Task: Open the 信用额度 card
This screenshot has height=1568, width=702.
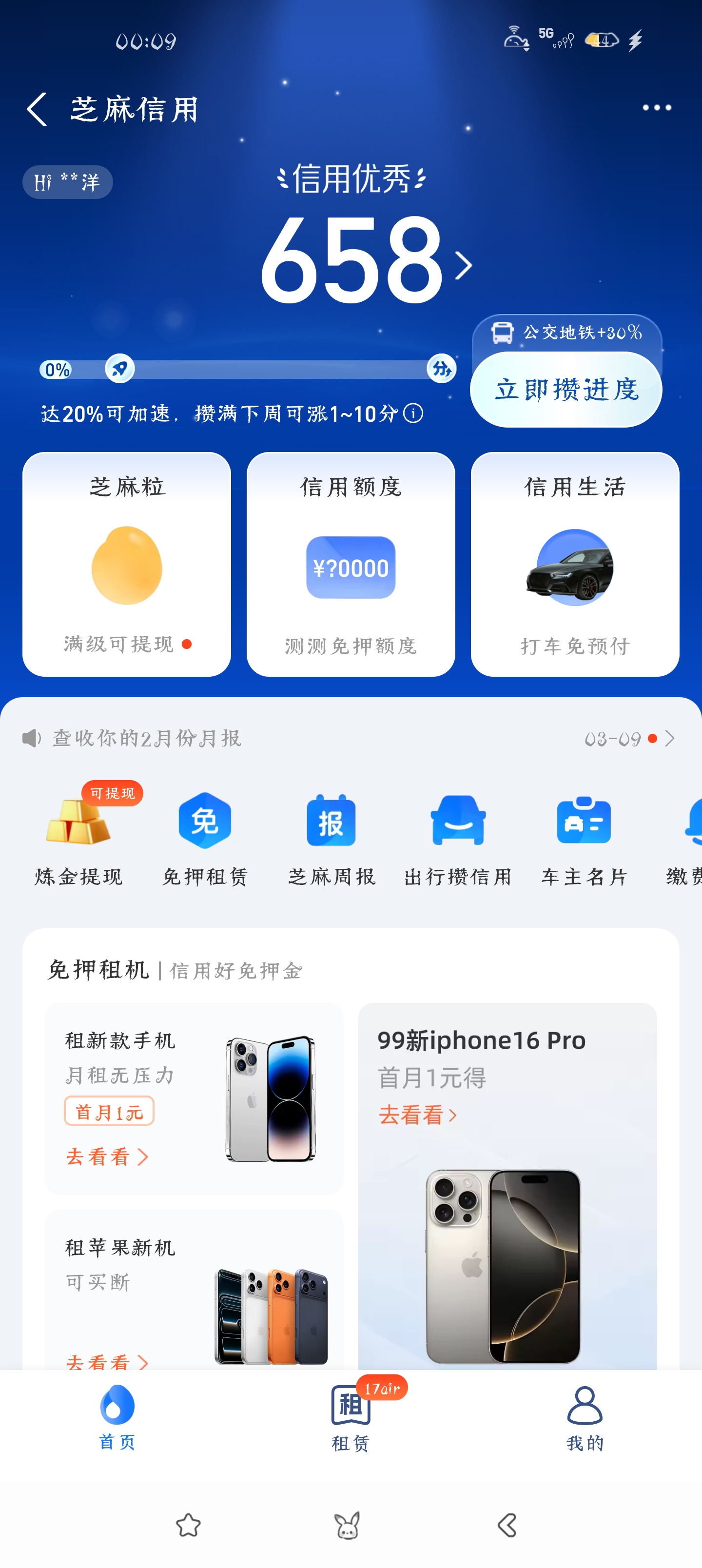Action: [351, 564]
